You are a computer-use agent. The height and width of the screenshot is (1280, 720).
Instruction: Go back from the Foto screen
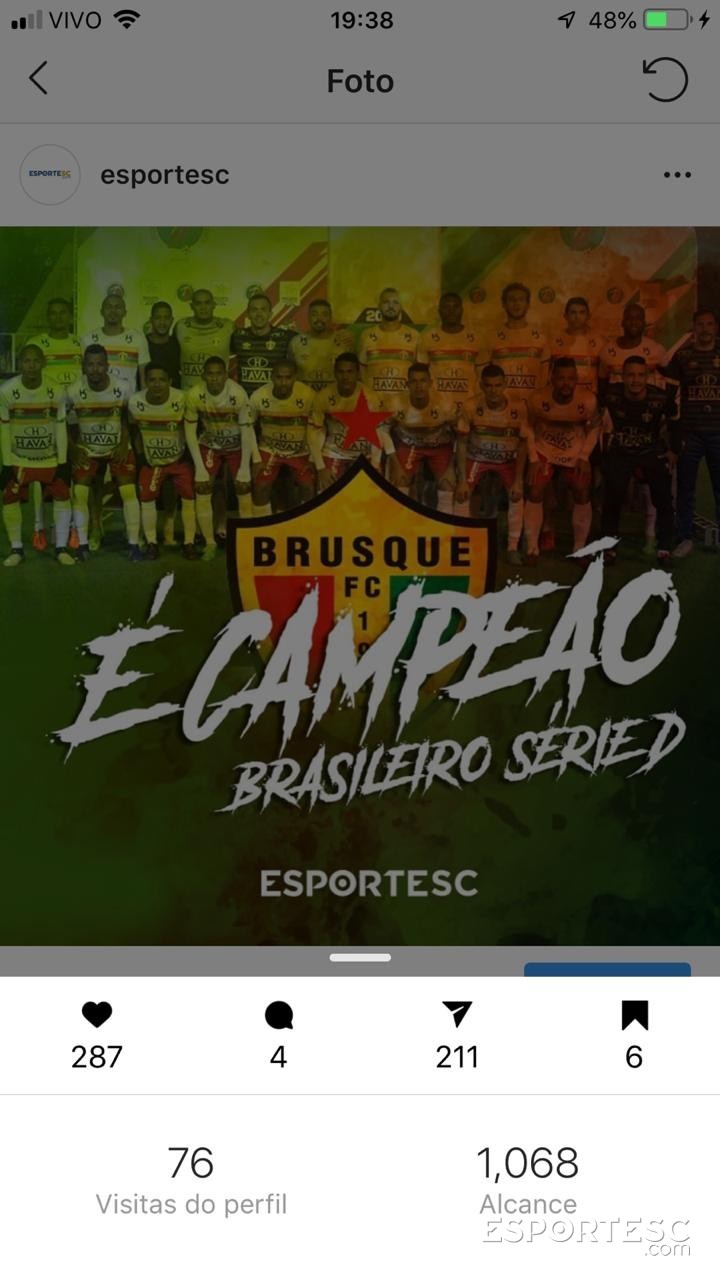(38, 78)
